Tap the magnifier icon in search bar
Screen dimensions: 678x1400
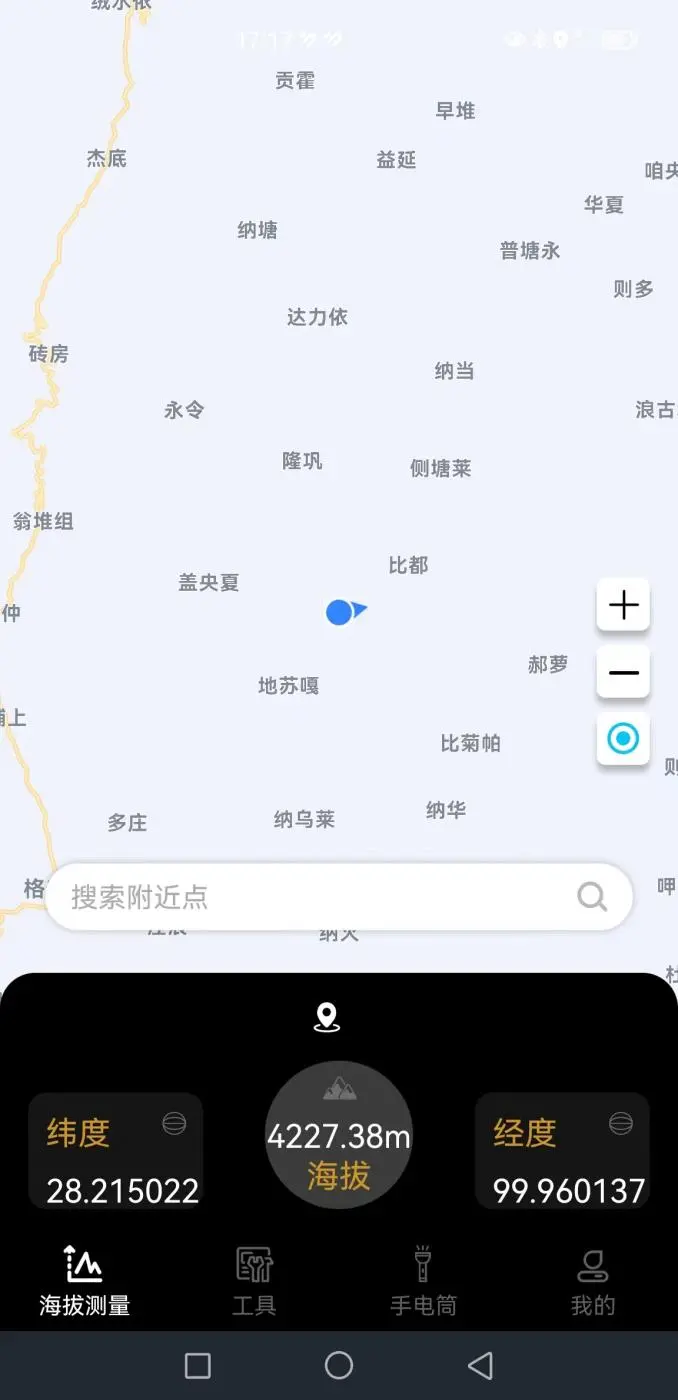(x=592, y=897)
